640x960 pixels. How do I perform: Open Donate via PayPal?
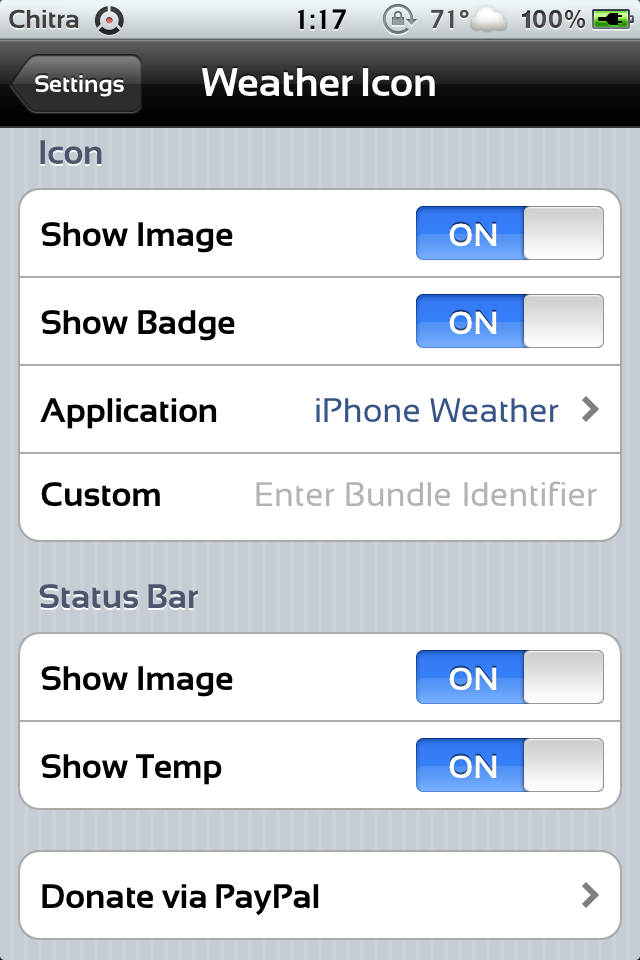[x=320, y=896]
